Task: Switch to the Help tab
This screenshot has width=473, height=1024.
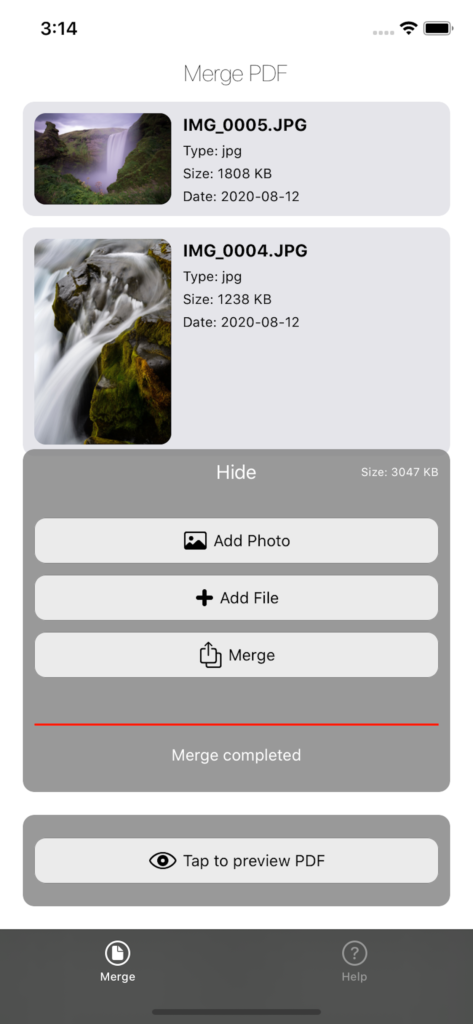Action: coord(354,963)
